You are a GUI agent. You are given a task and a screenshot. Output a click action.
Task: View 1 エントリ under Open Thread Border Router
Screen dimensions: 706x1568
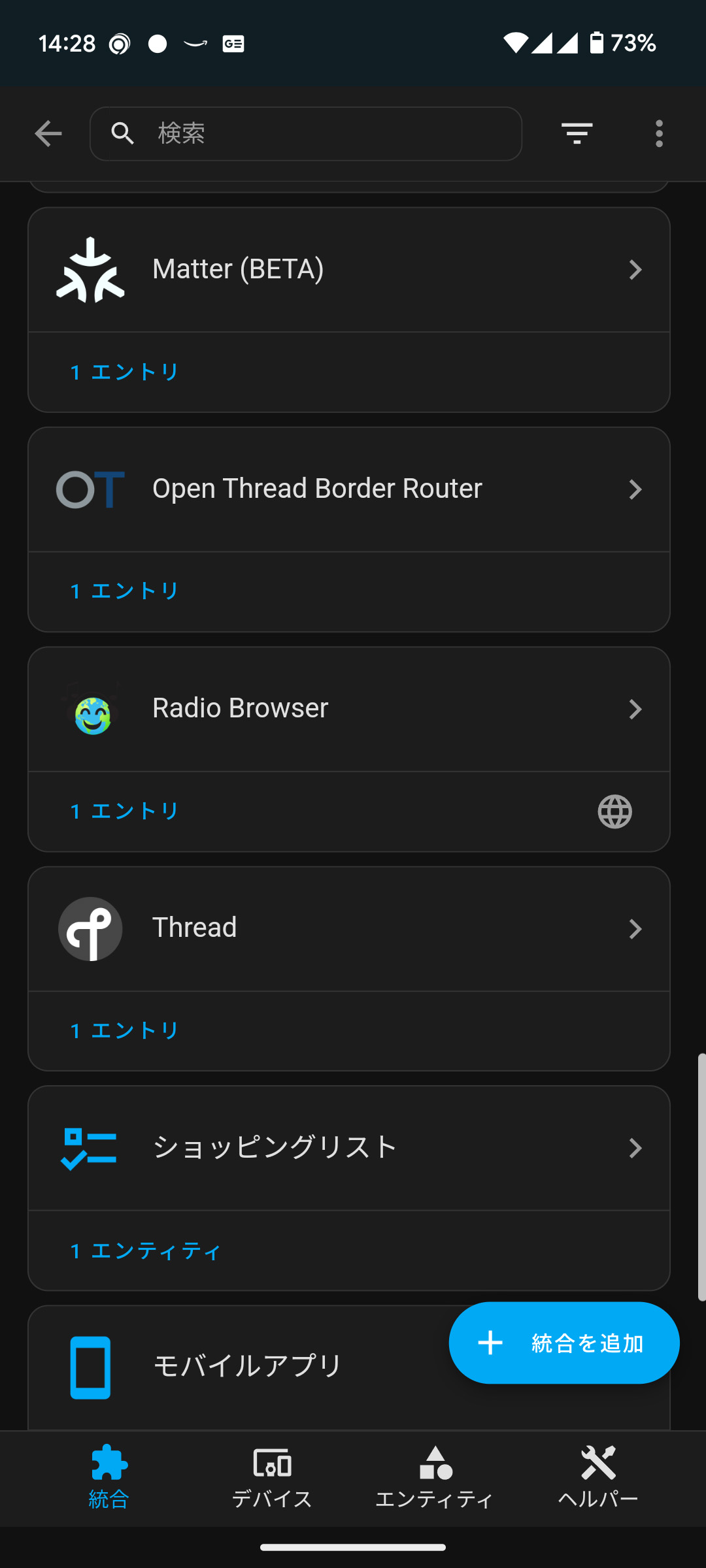(x=125, y=591)
